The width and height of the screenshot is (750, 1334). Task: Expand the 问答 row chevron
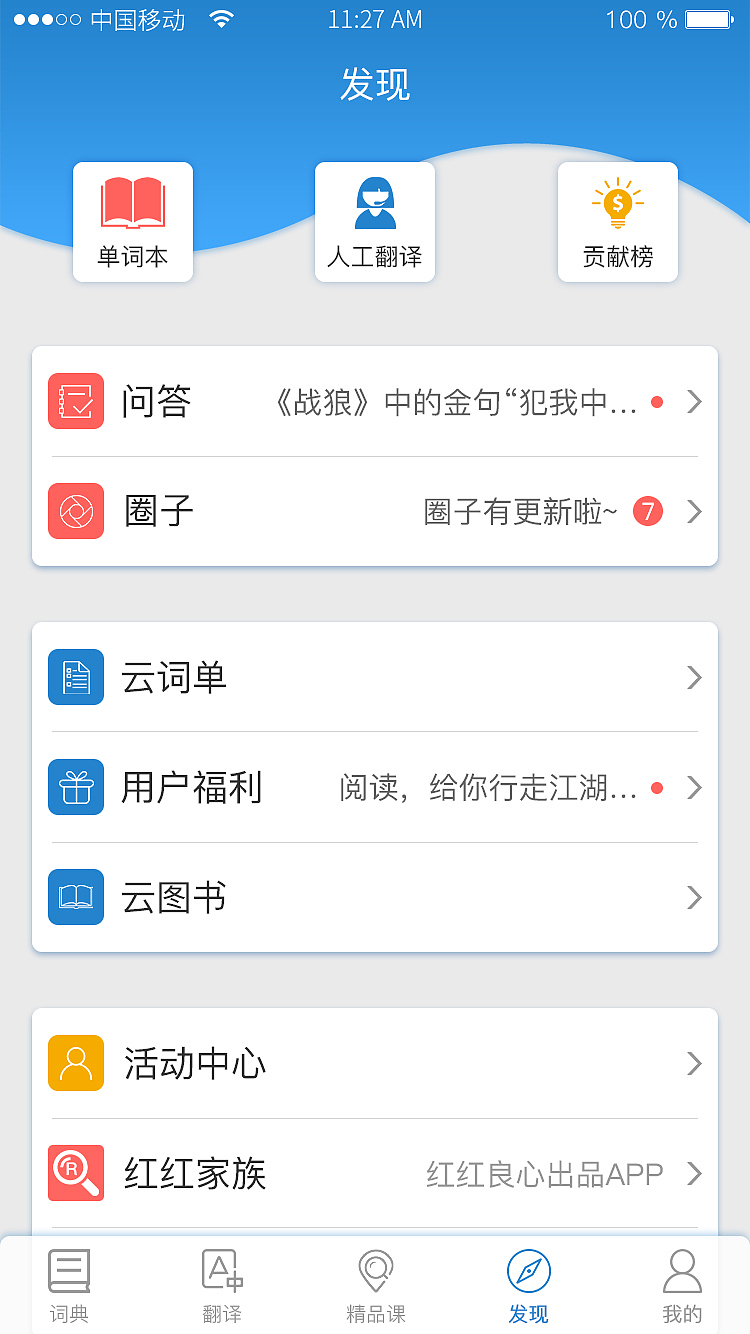pos(694,401)
